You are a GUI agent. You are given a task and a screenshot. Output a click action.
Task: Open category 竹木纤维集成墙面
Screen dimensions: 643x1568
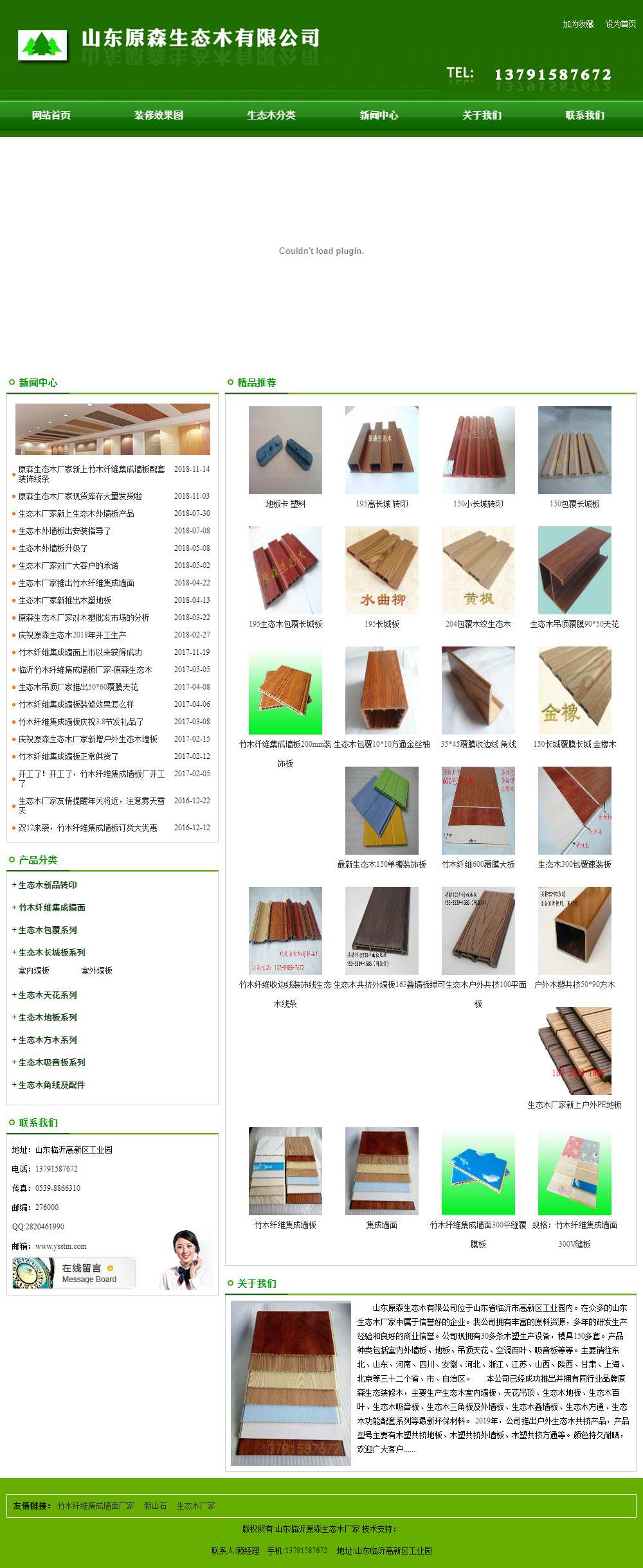tap(51, 907)
